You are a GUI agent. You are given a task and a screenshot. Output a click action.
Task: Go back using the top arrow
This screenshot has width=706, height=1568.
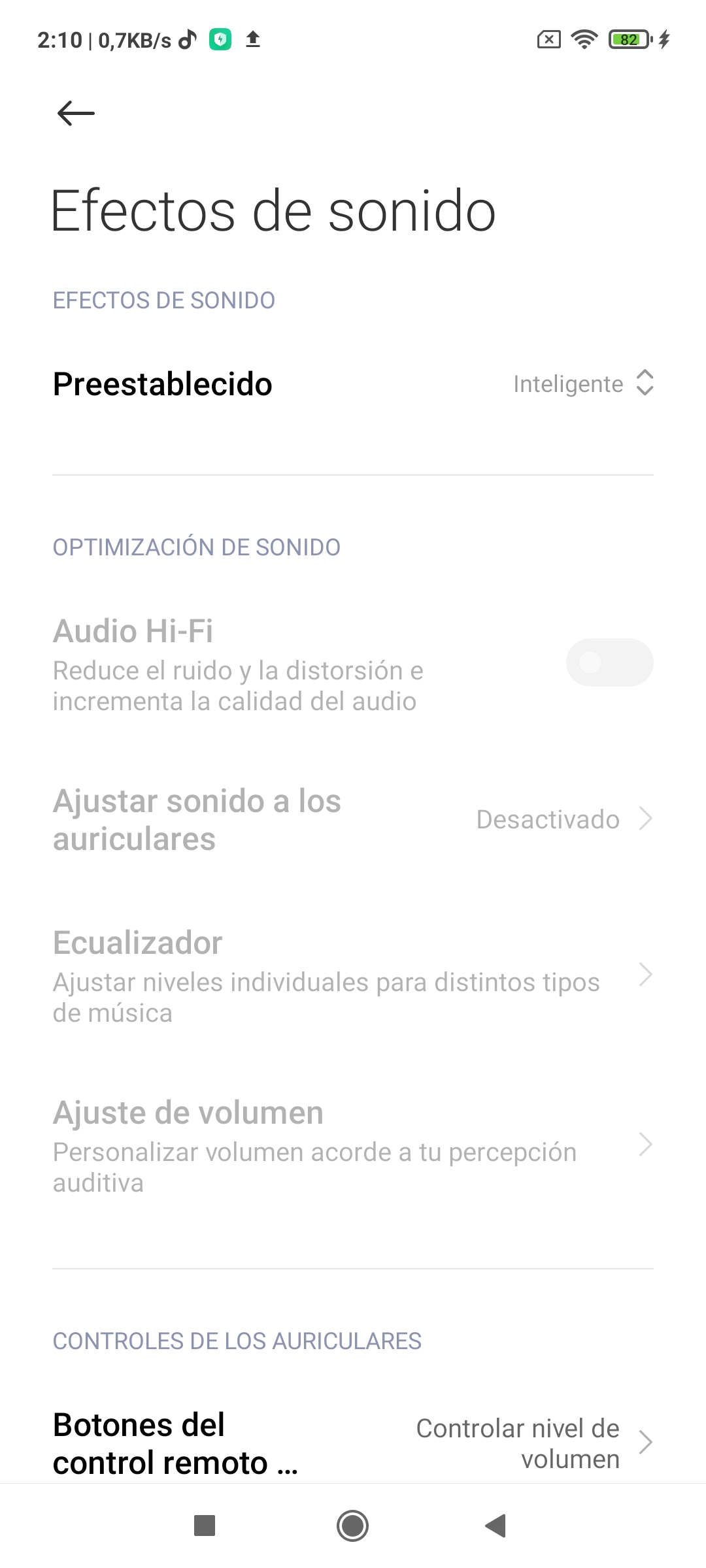(76, 114)
